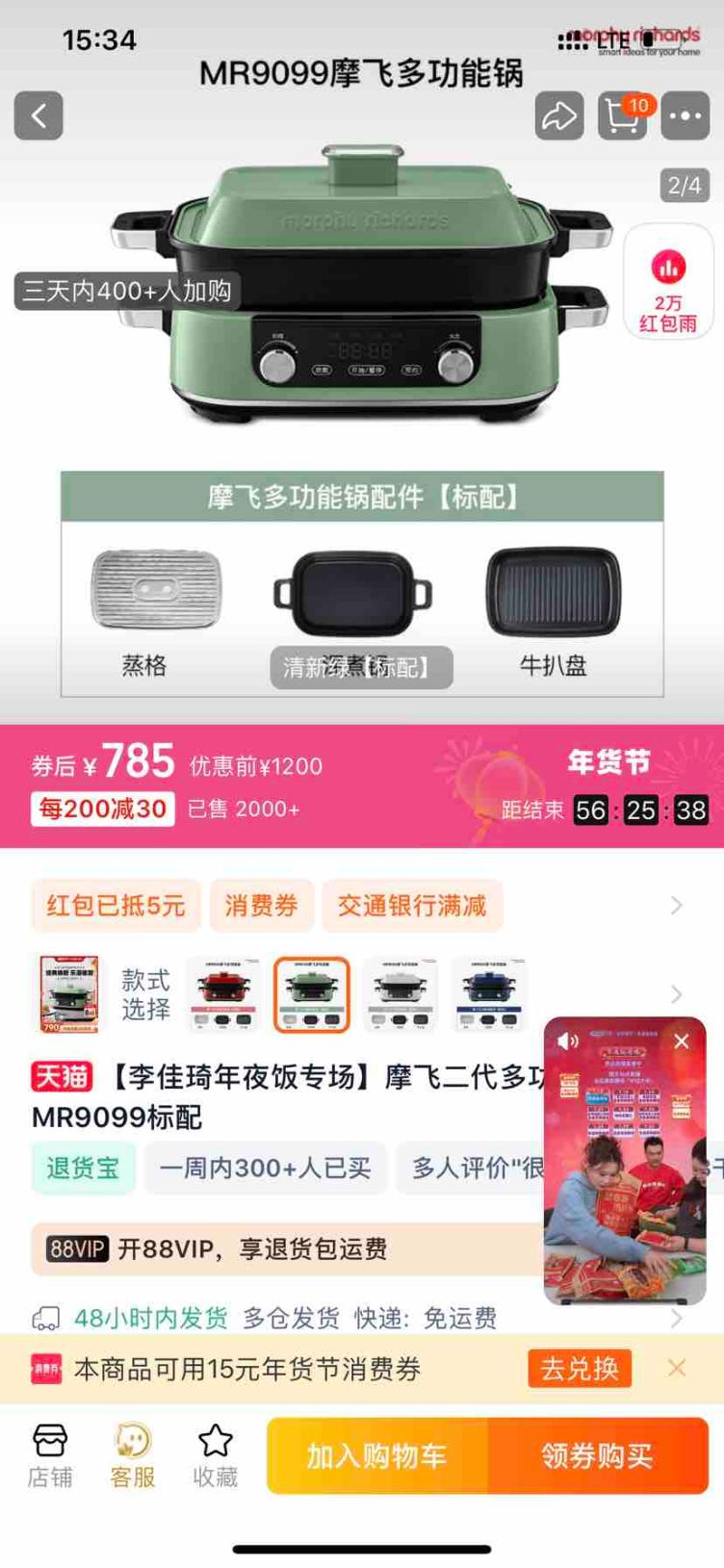Share this product
This screenshot has height=1568, width=724.
click(558, 116)
